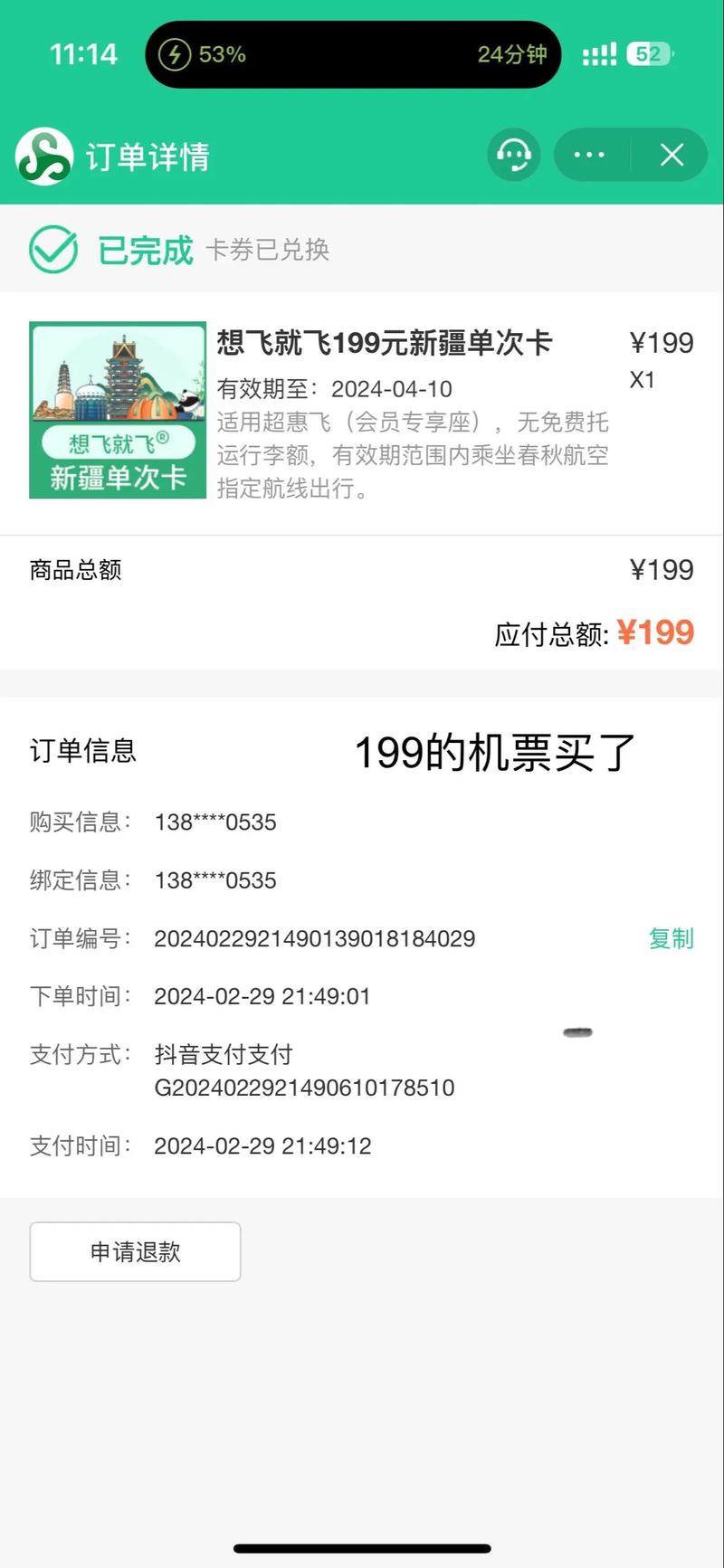Toggle the 已完成 order status indicator
The image size is (724, 1568).
[x=145, y=250]
